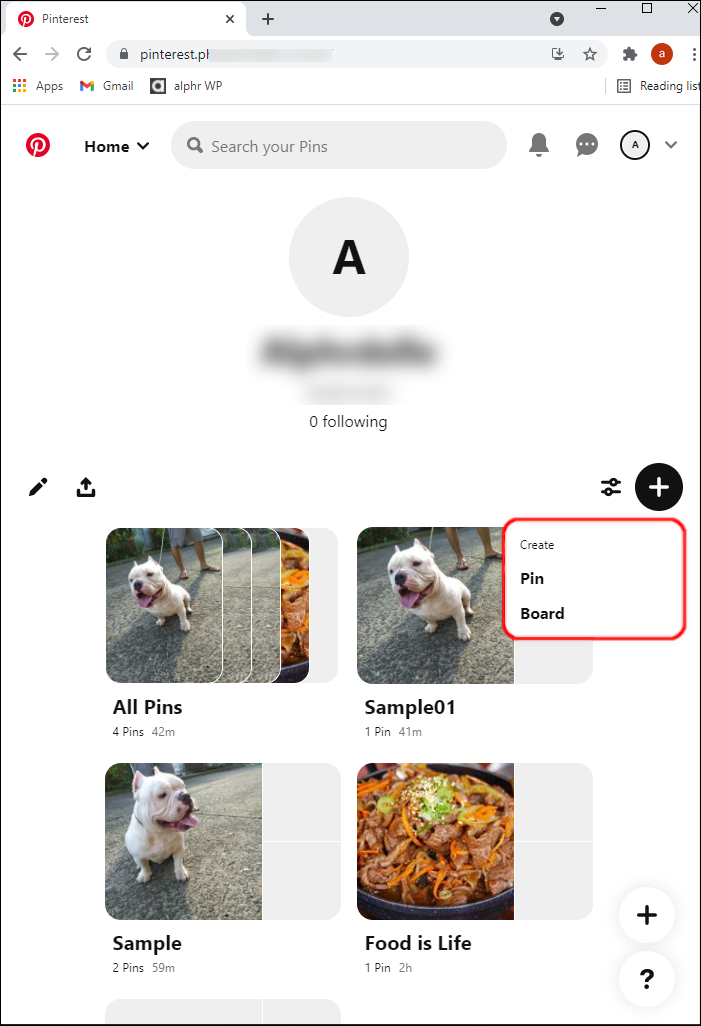Open the board filter and sort options
This screenshot has width=701, height=1026.
611,487
